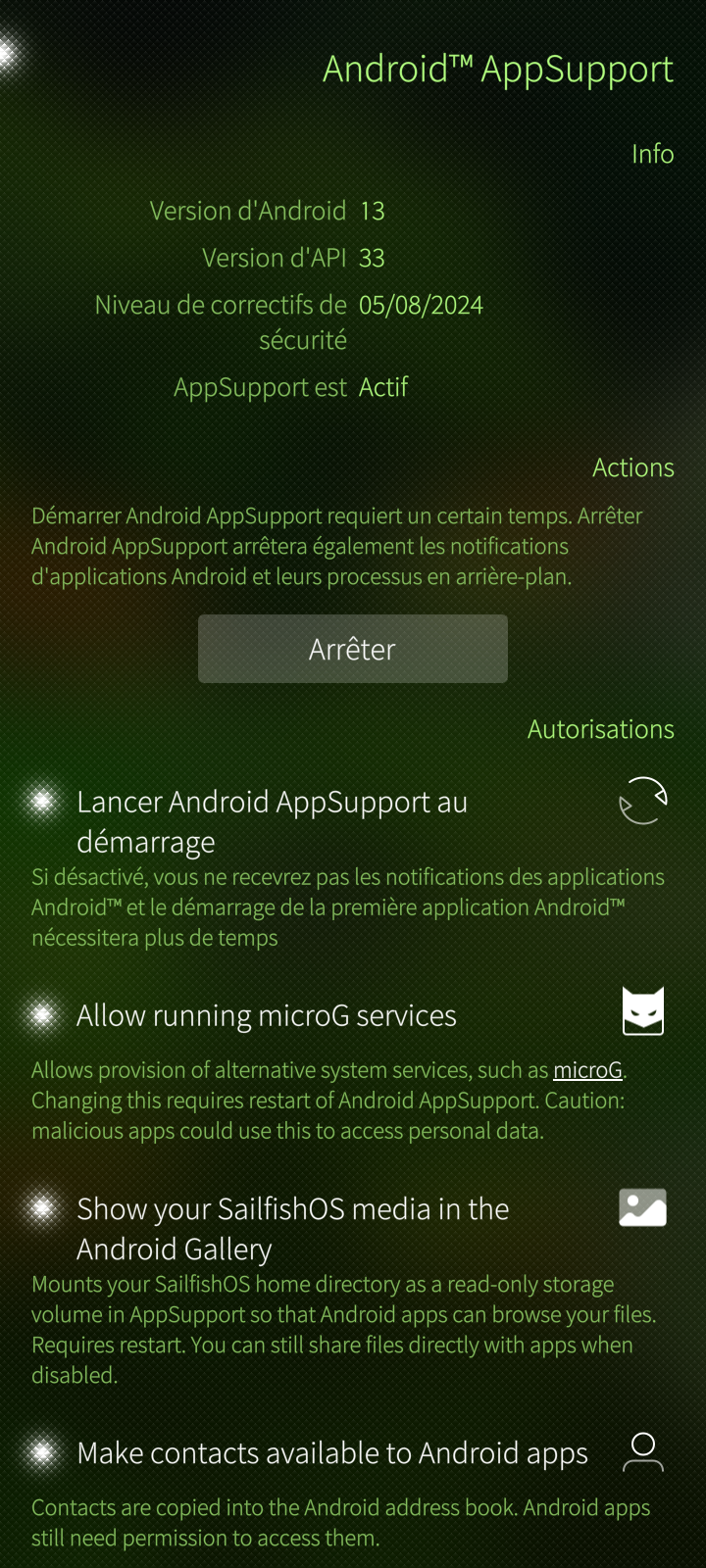
Task: Toggle Lancer Android AppSupport au démarrage
Action: point(43,803)
